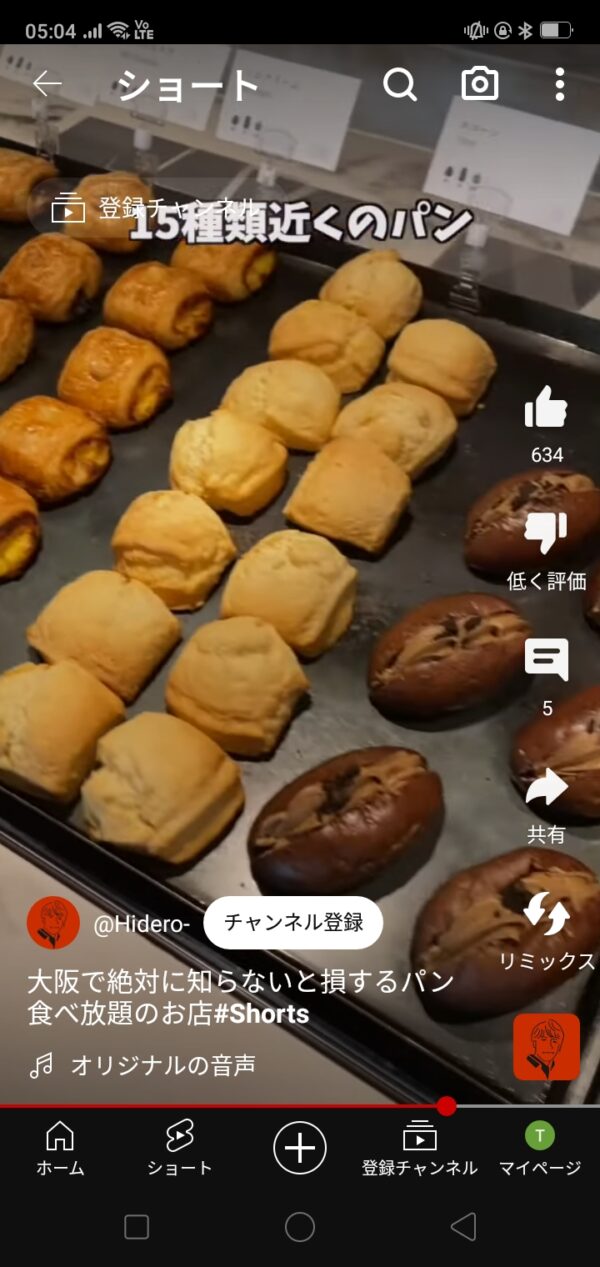Subscribe with the チャンネル登録 button
Screen dimensions: 600x1267
coord(293,922)
